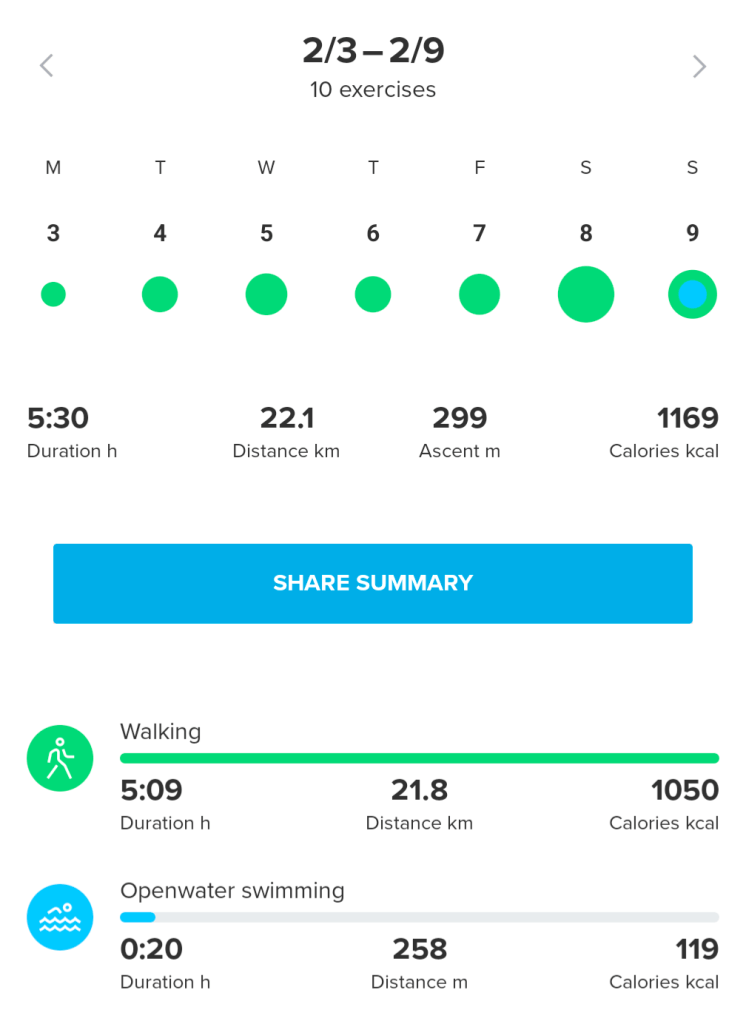Screen dimensions: 746x1024
Task: Select Tuesday the 4th activity dot
Action: (160, 295)
